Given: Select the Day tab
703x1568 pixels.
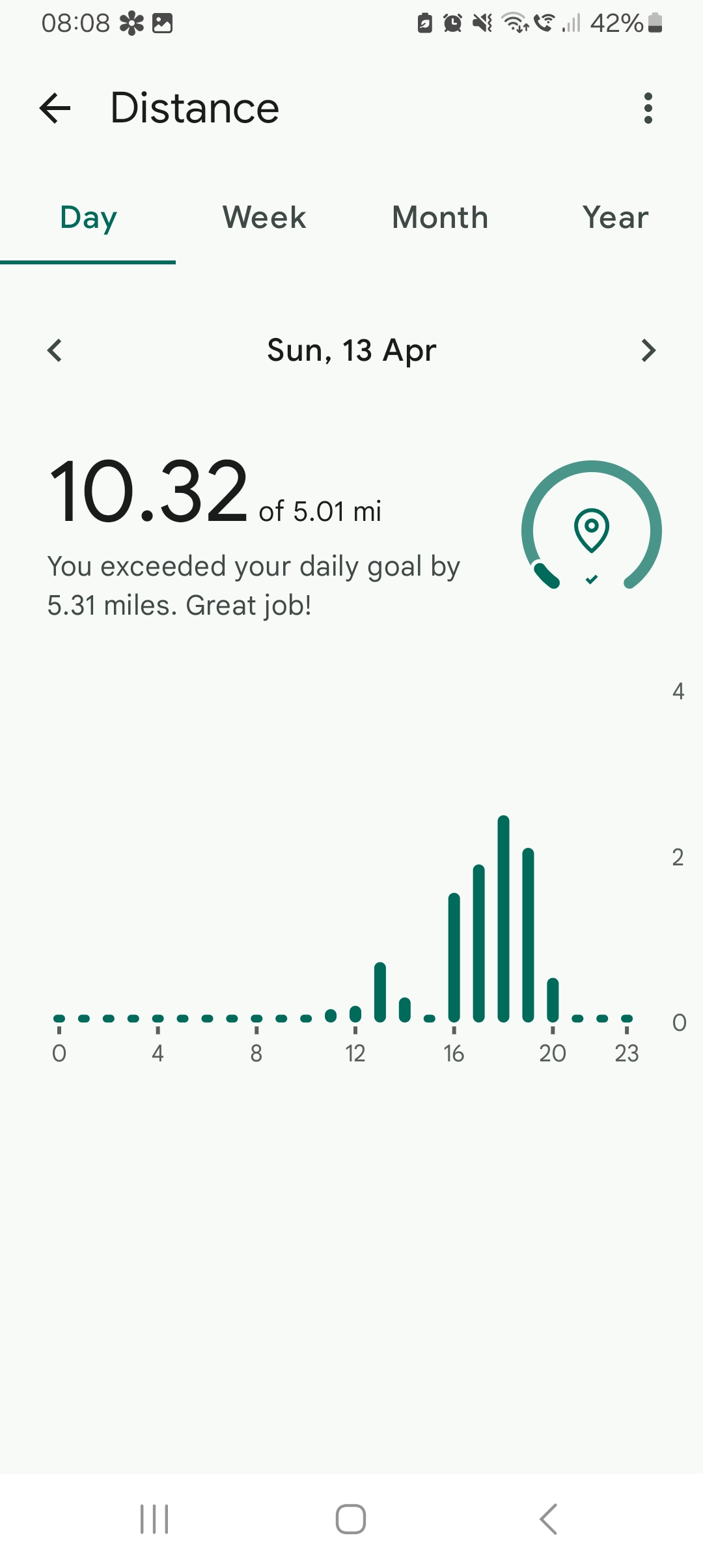Looking at the screenshot, I should (x=89, y=217).
